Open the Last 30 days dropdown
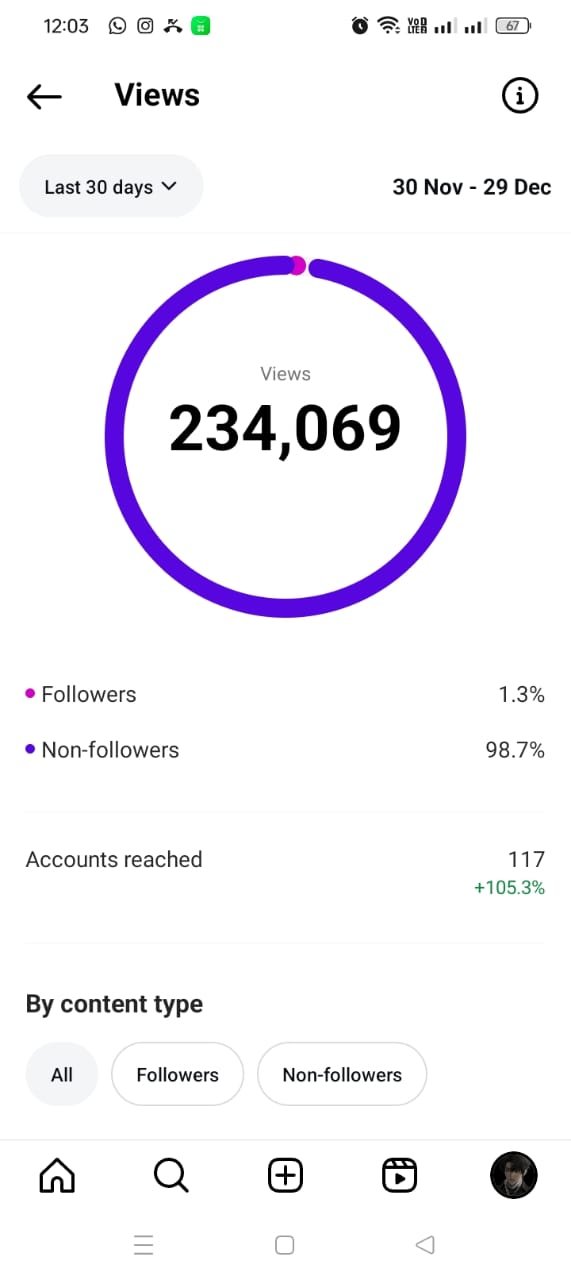571x1280 pixels. [x=111, y=187]
